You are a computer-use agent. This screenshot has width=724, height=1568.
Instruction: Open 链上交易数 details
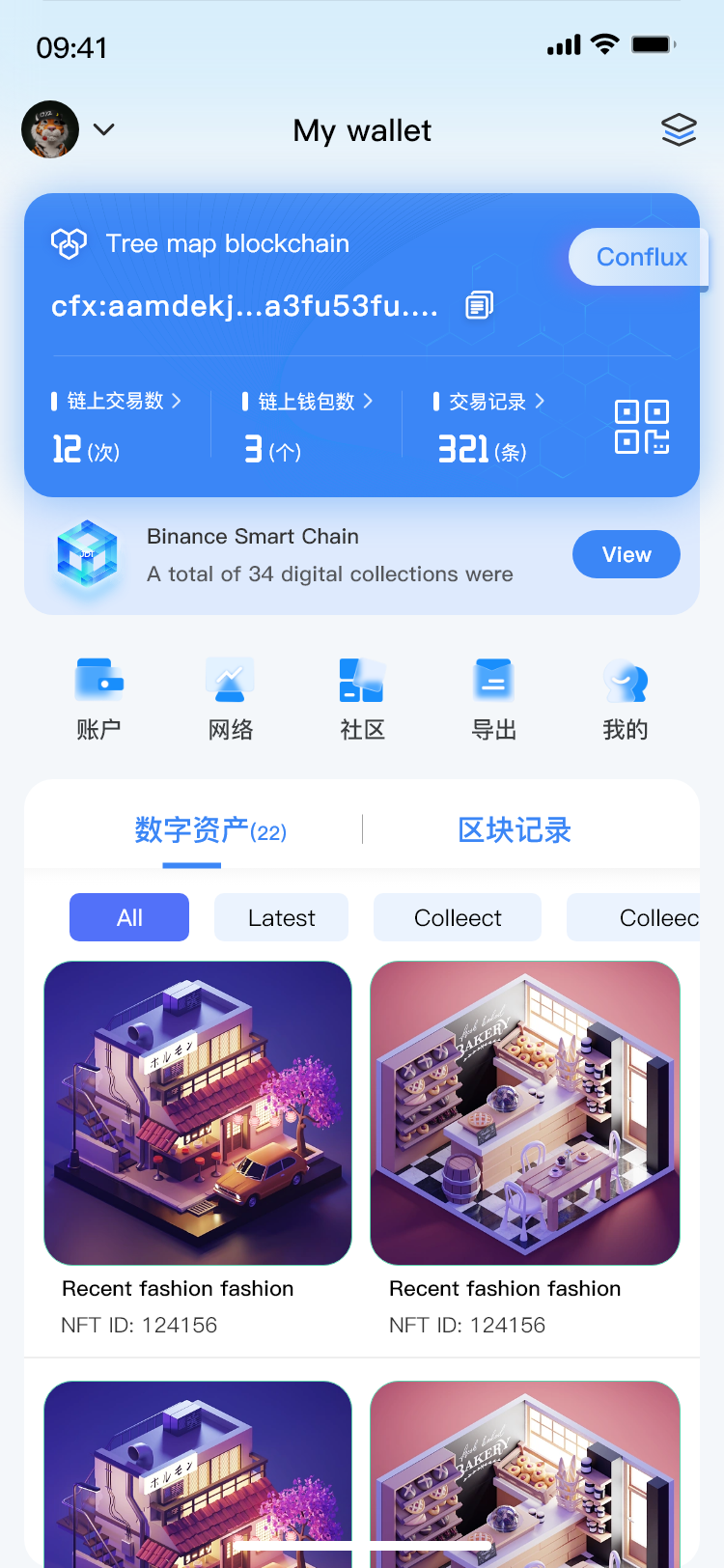116,401
